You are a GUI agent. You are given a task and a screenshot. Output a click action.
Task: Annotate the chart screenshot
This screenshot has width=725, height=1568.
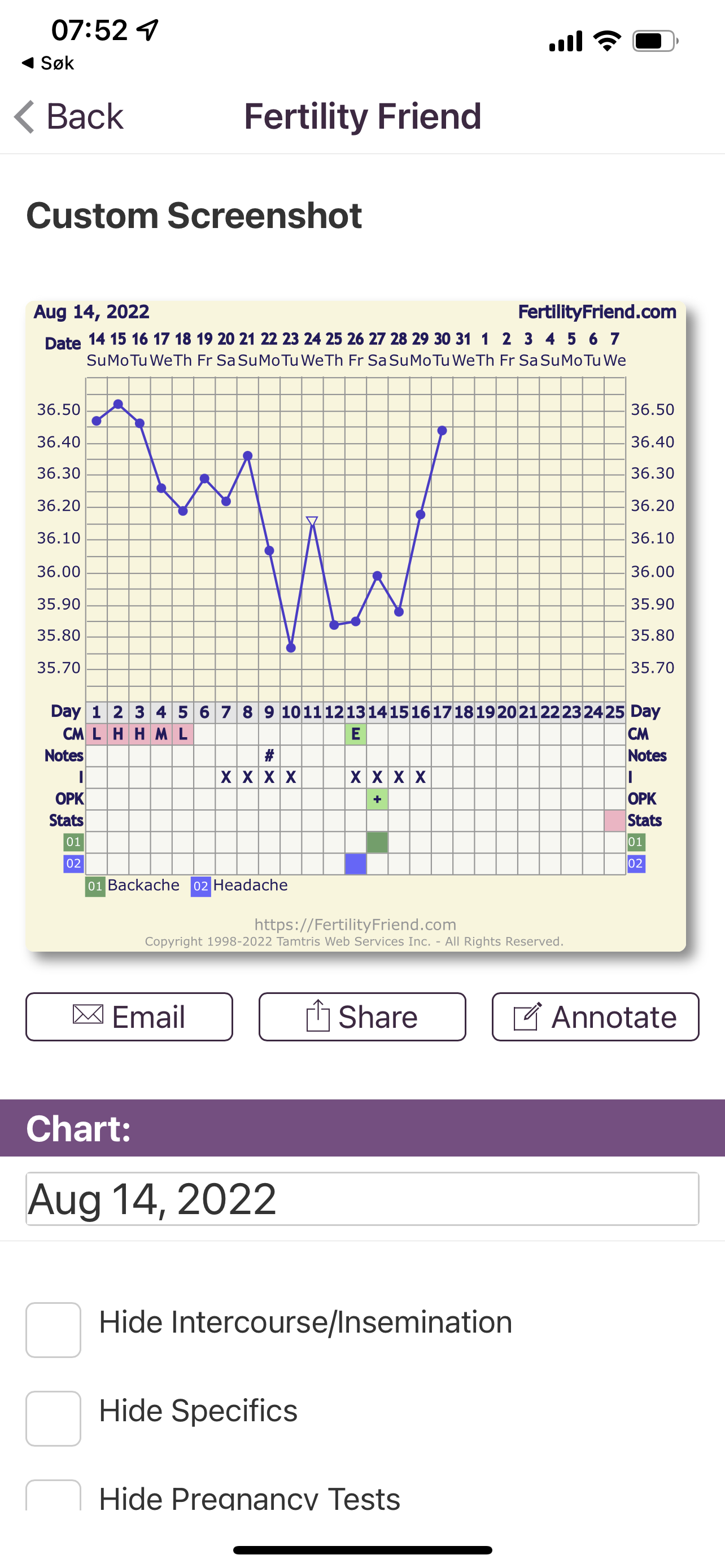[x=595, y=1017]
